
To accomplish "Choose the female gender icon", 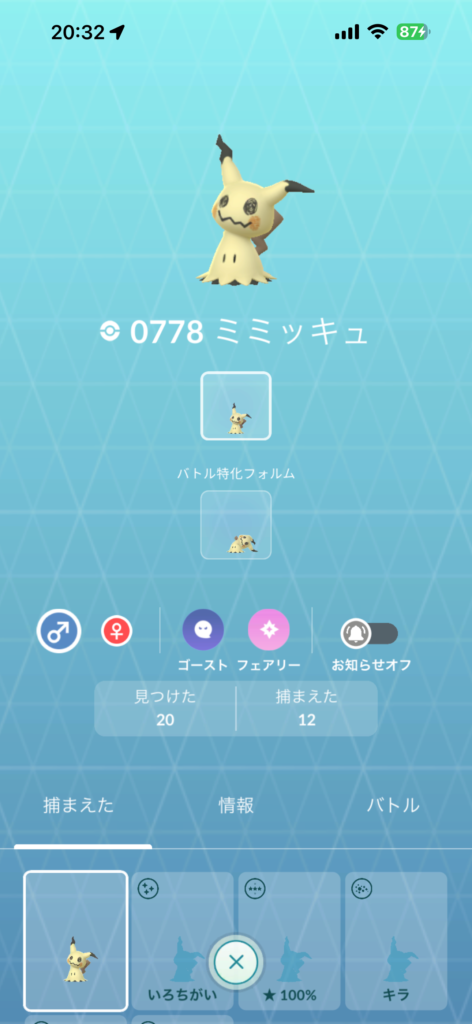I will pyautogui.click(x=117, y=632).
